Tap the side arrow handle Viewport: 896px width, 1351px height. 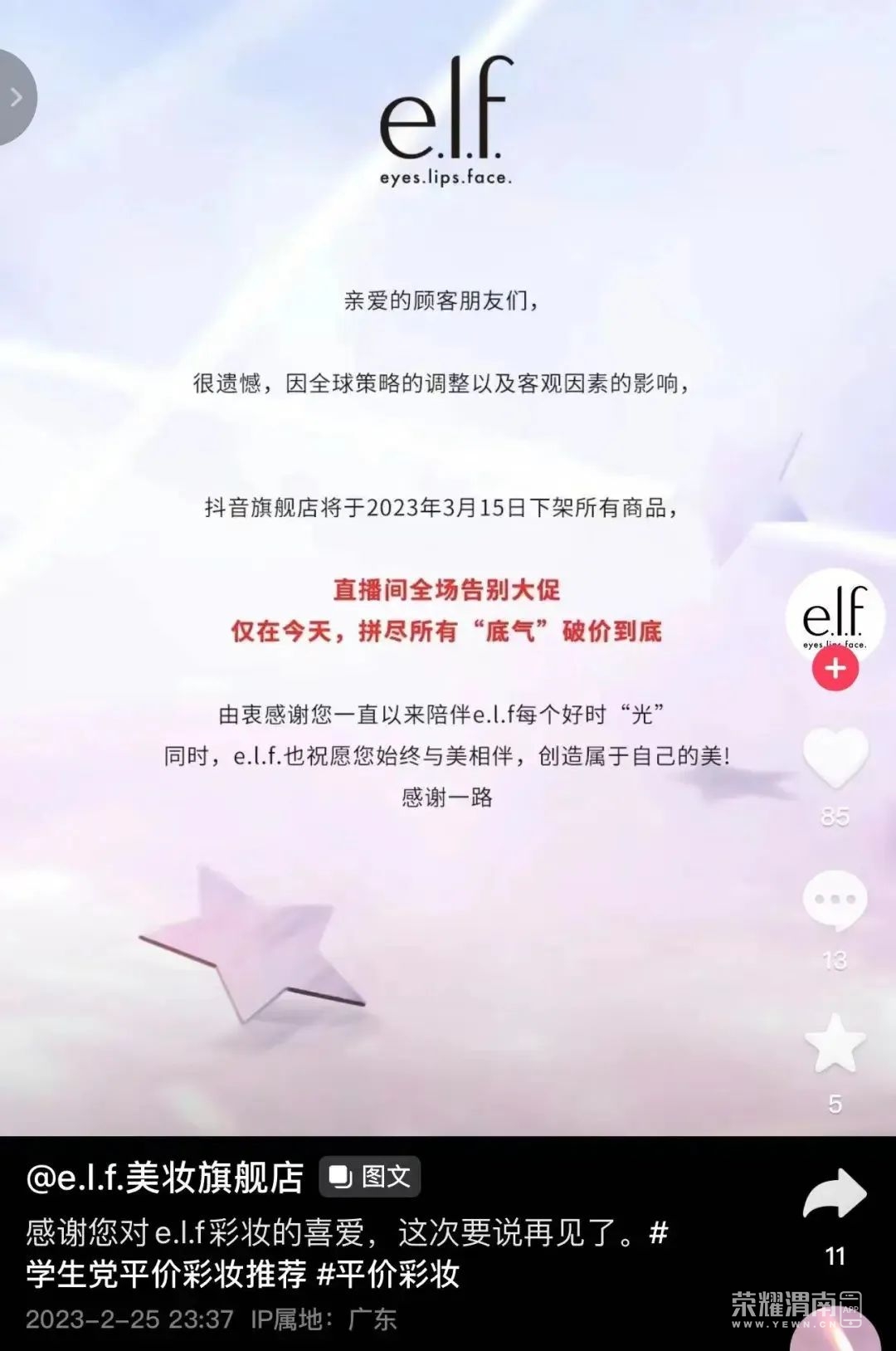(15, 98)
